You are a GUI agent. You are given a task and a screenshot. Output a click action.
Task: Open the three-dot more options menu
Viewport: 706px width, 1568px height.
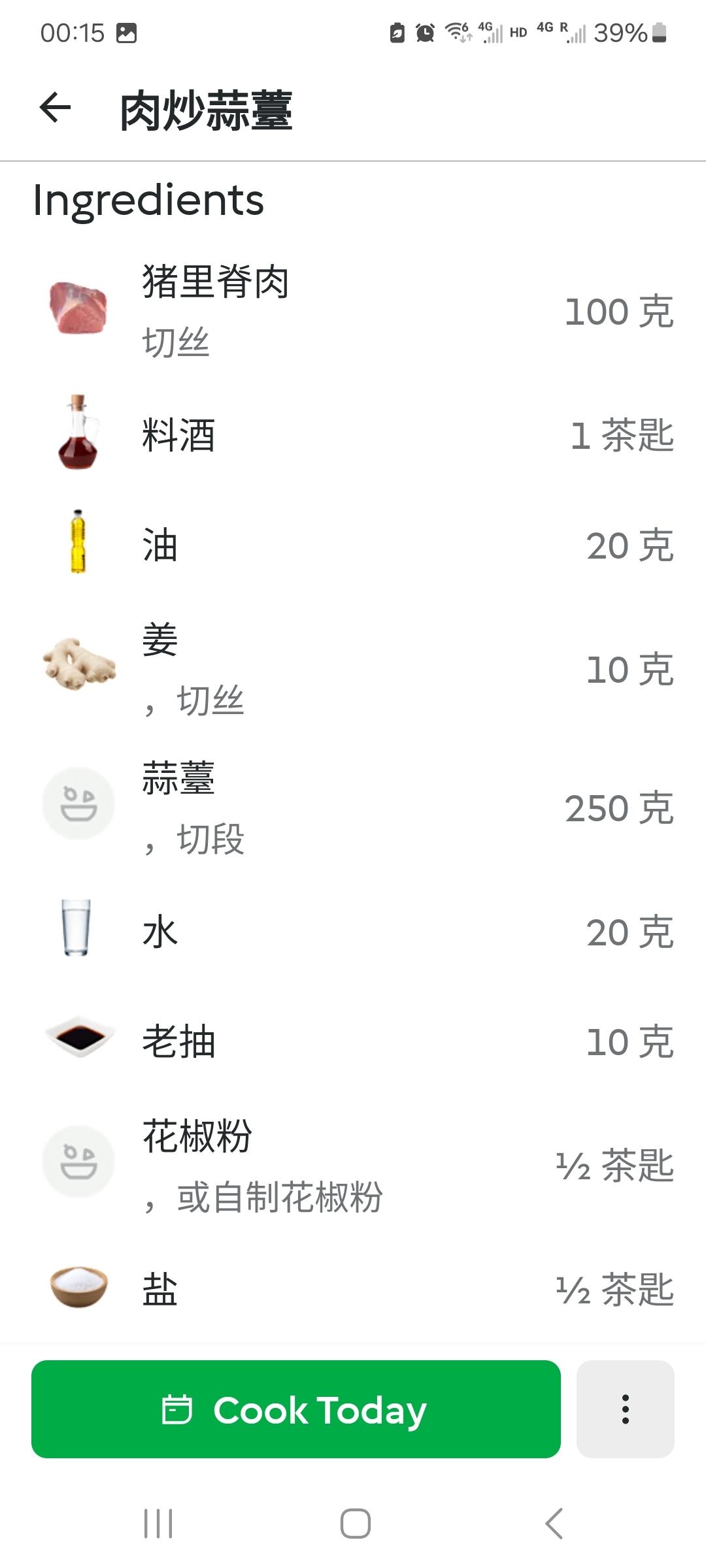pos(625,1409)
